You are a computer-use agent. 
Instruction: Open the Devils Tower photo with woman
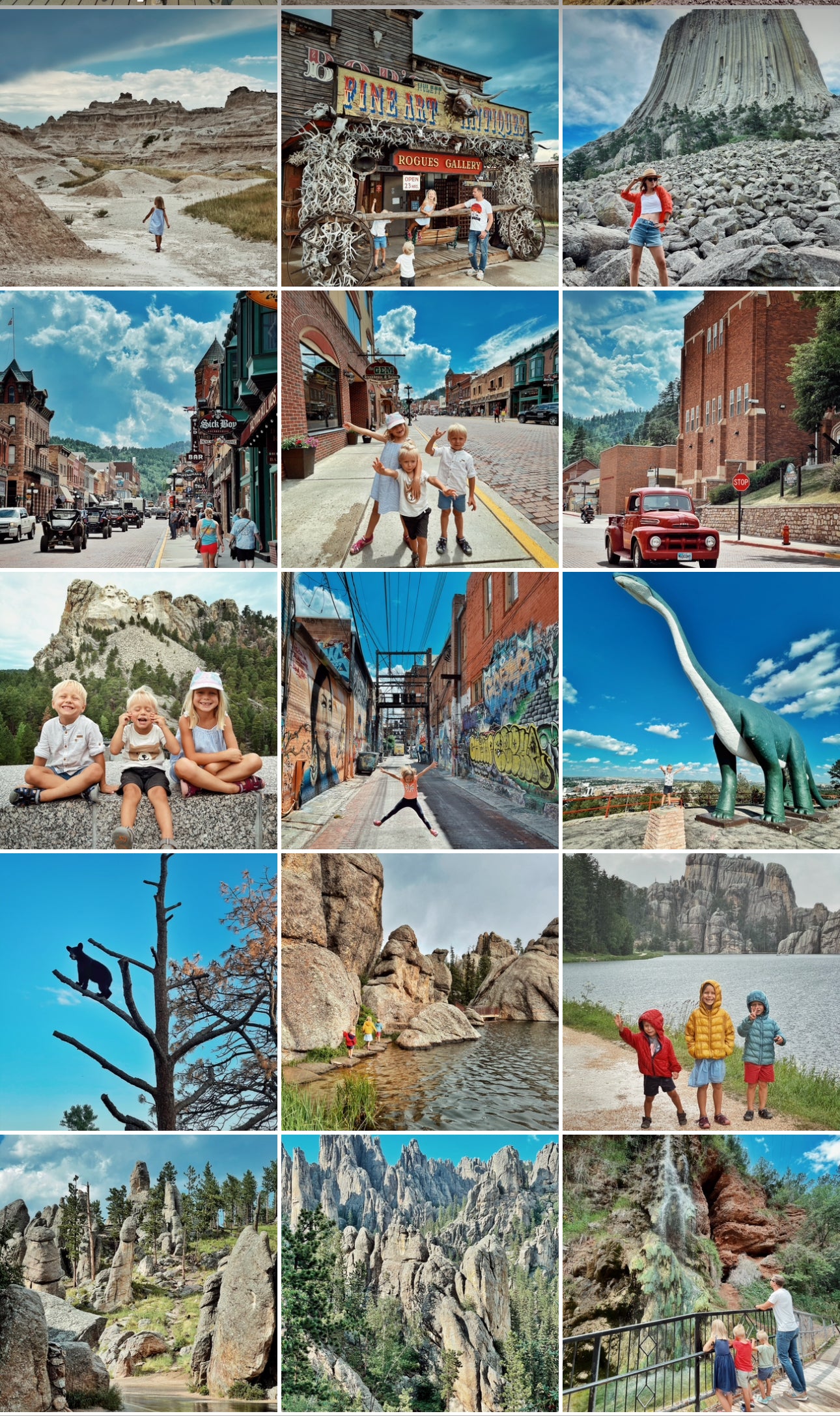(x=701, y=148)
